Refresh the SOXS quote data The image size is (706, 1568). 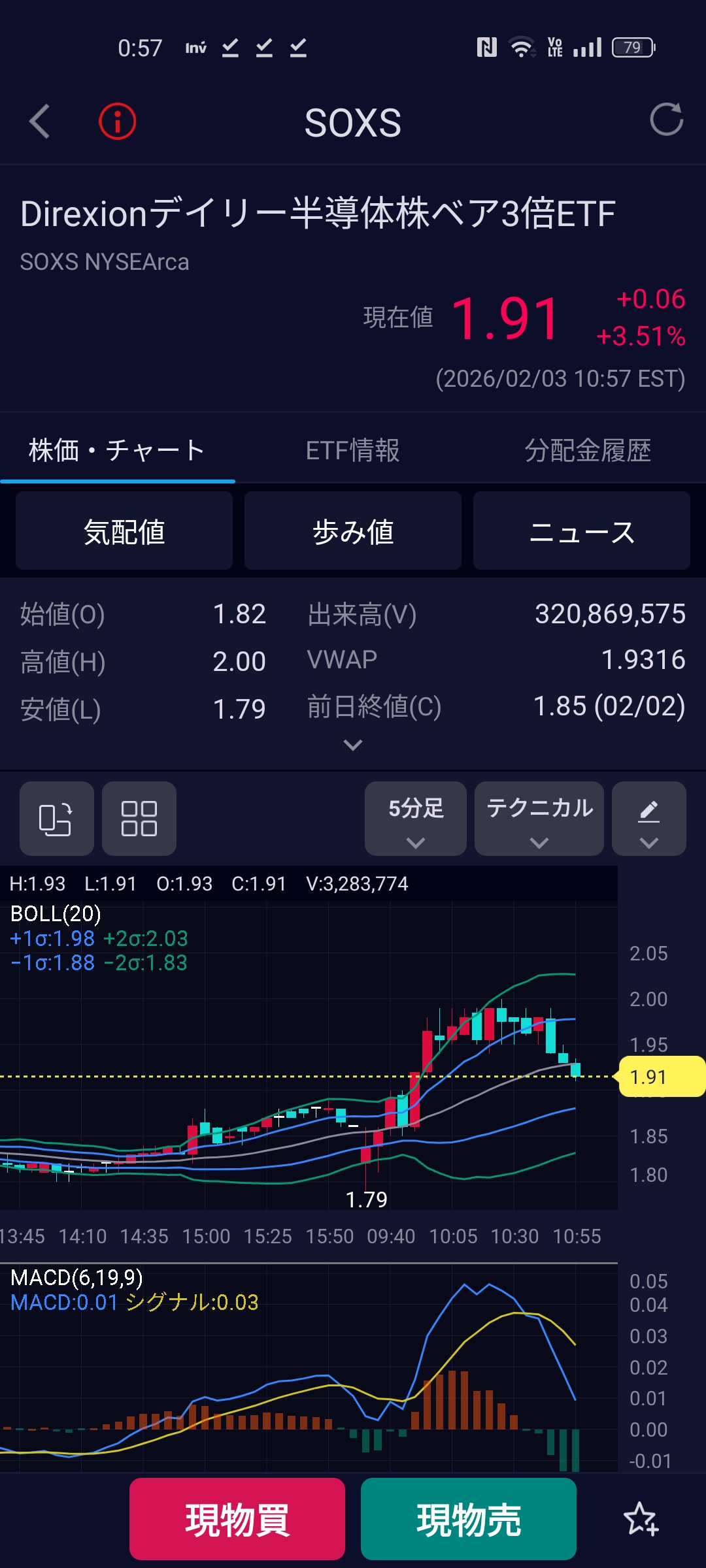(x=666, y=120)
